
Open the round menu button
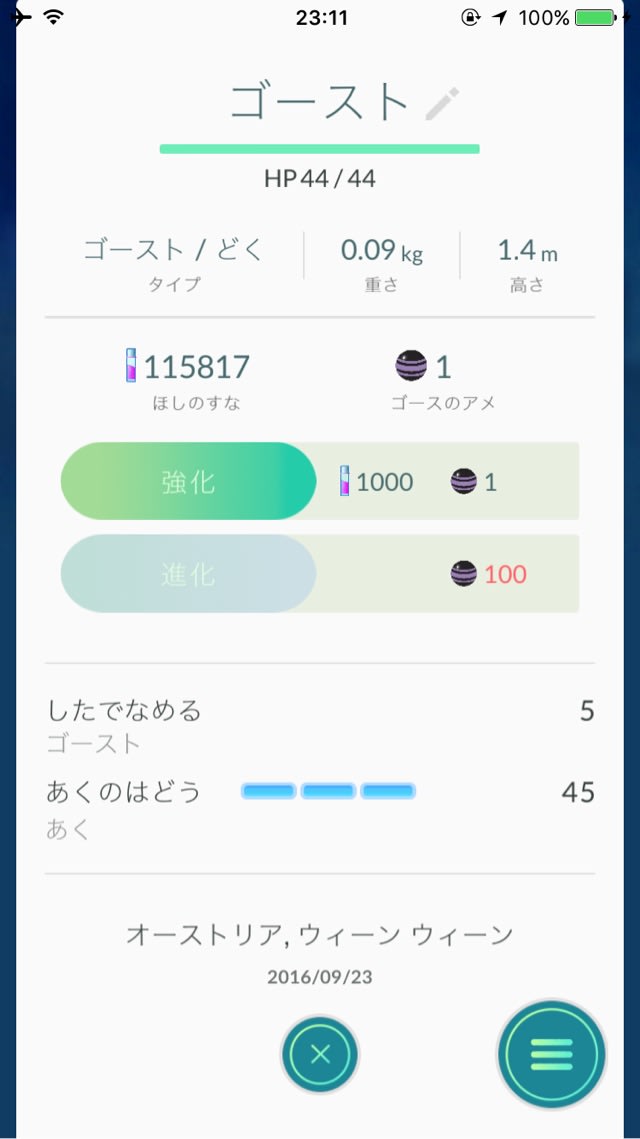[x=551, y=1054]
